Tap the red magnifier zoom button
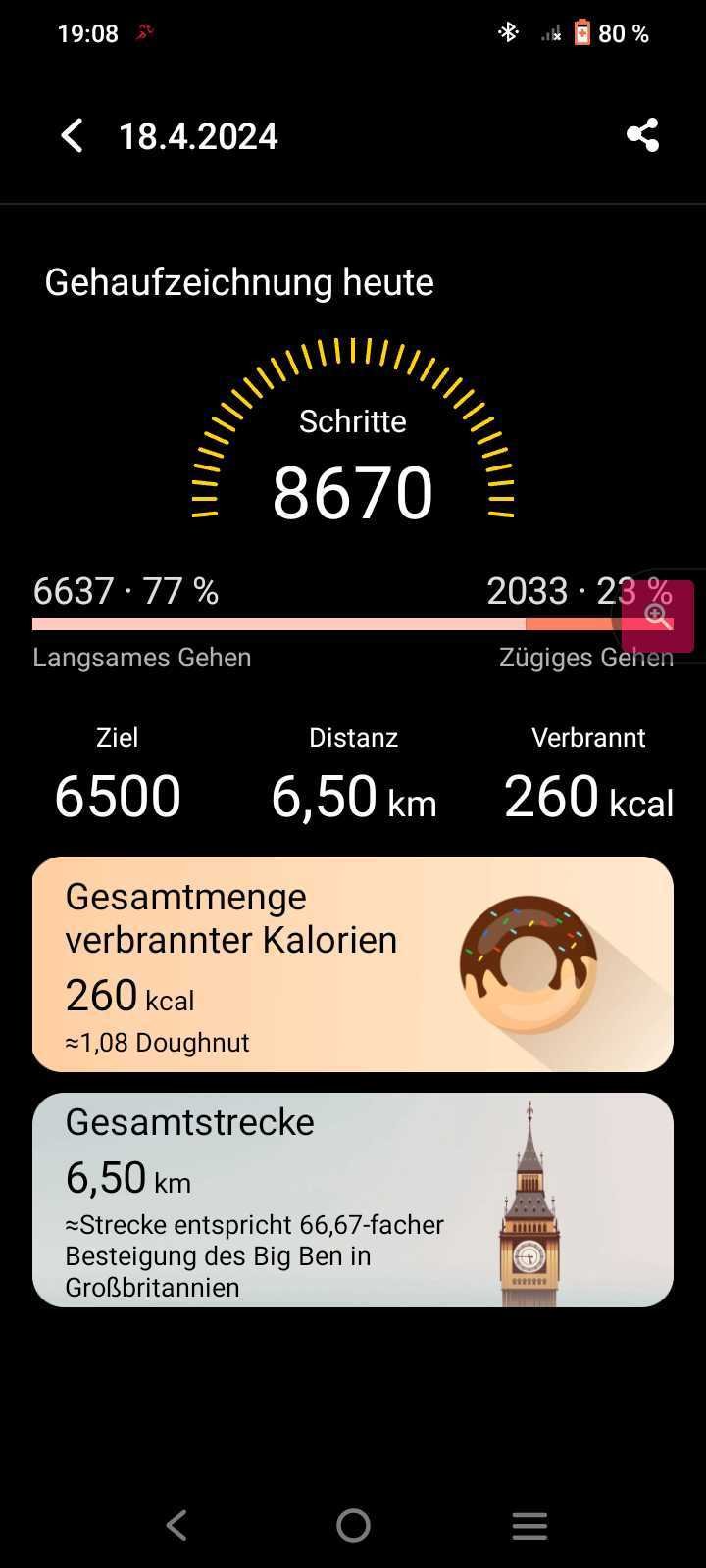The image size is (706, 1568). tap(658, 616)
